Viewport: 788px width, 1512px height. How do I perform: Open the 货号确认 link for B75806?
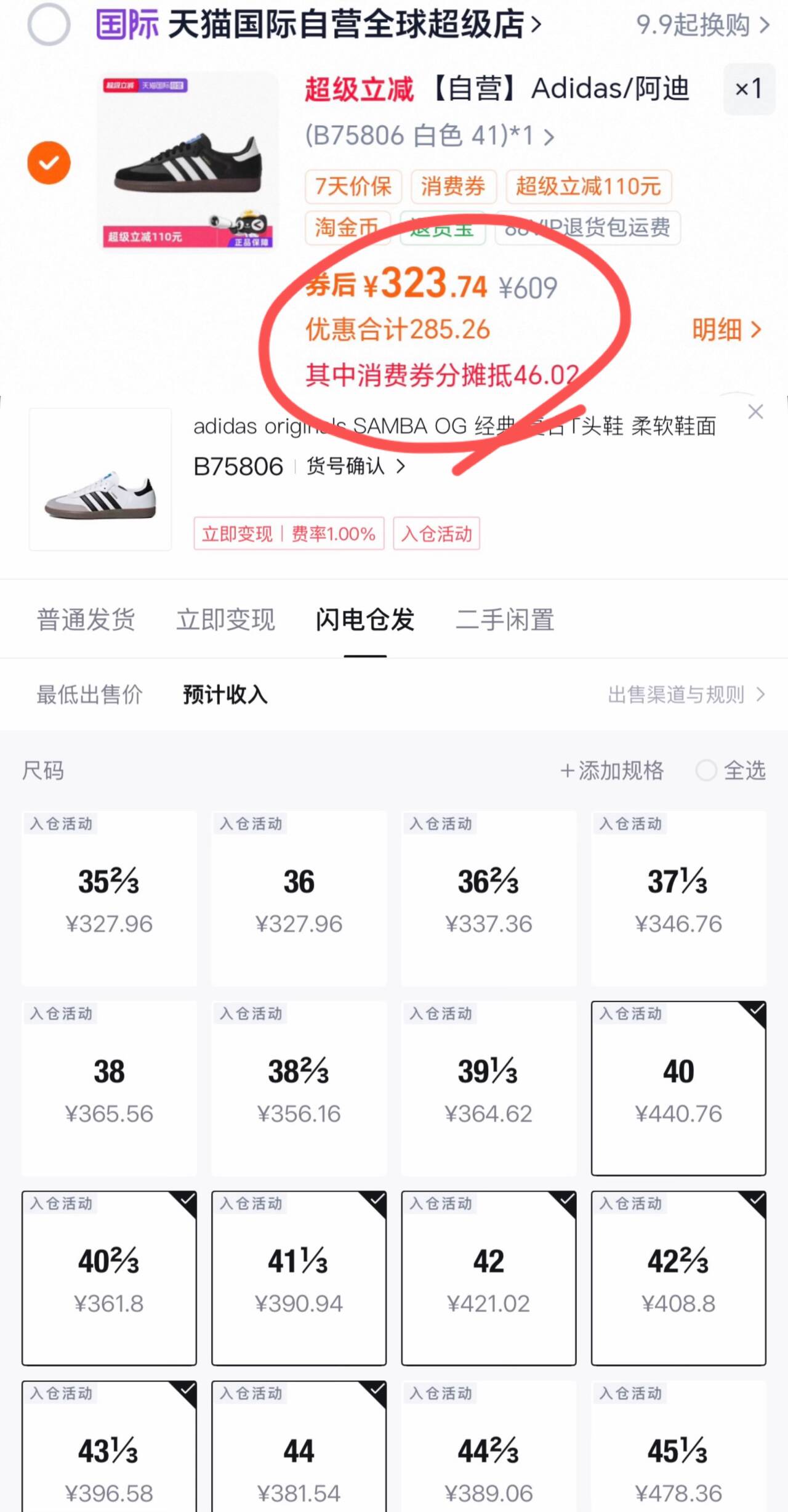(356, 466)
